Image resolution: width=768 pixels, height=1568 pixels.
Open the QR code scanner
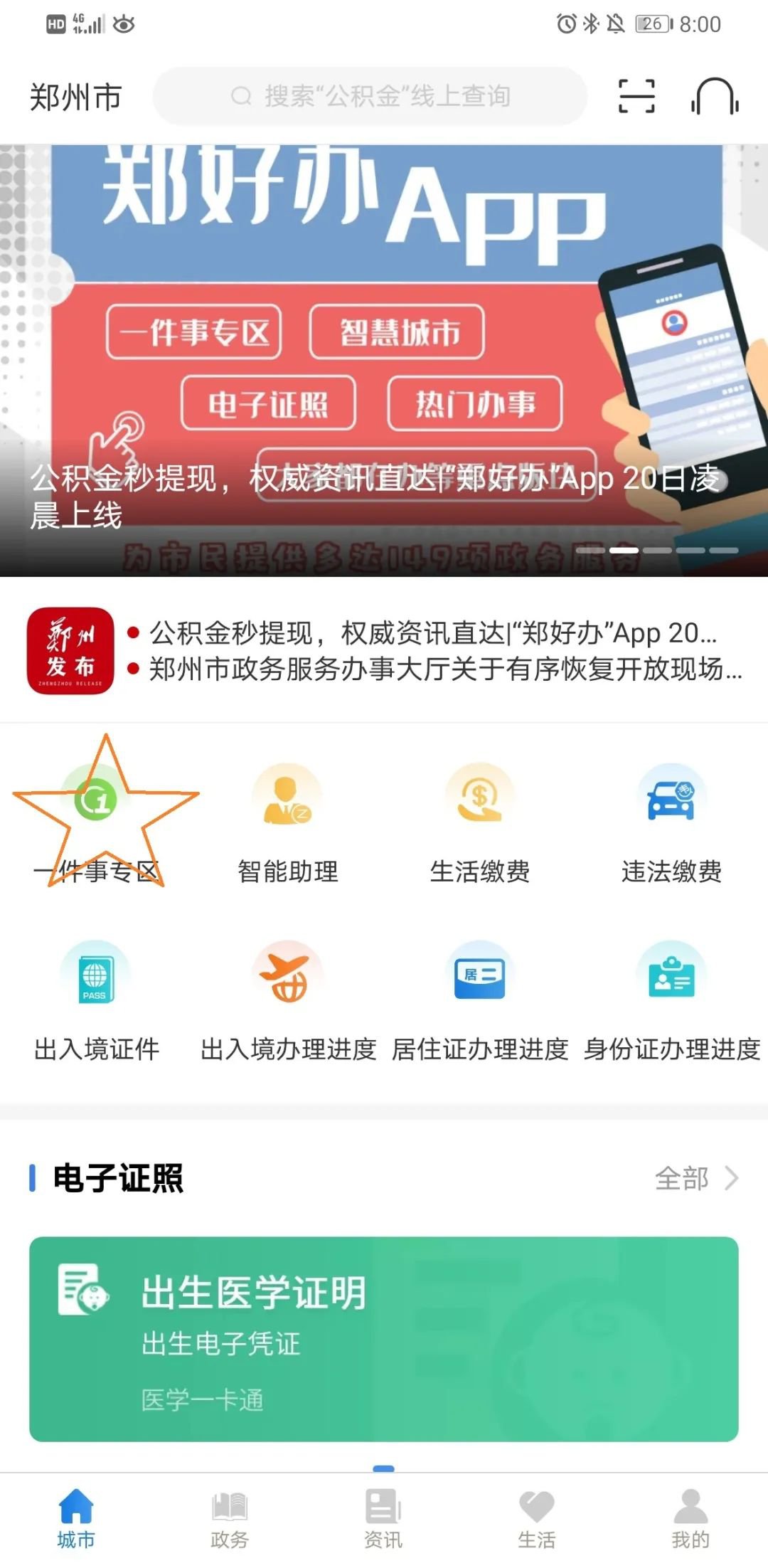636,96
